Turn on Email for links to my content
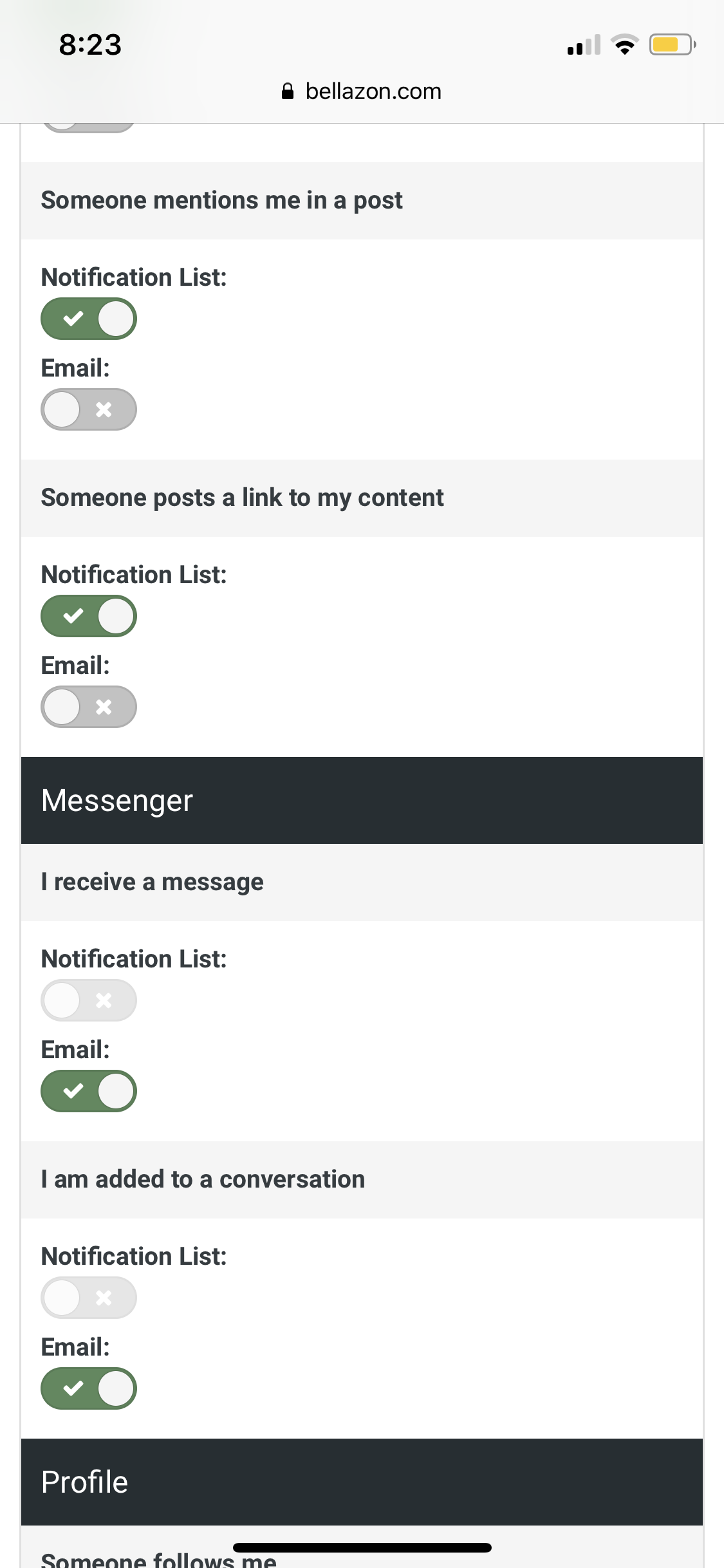724x1568 pixels. tap(89, 707)
